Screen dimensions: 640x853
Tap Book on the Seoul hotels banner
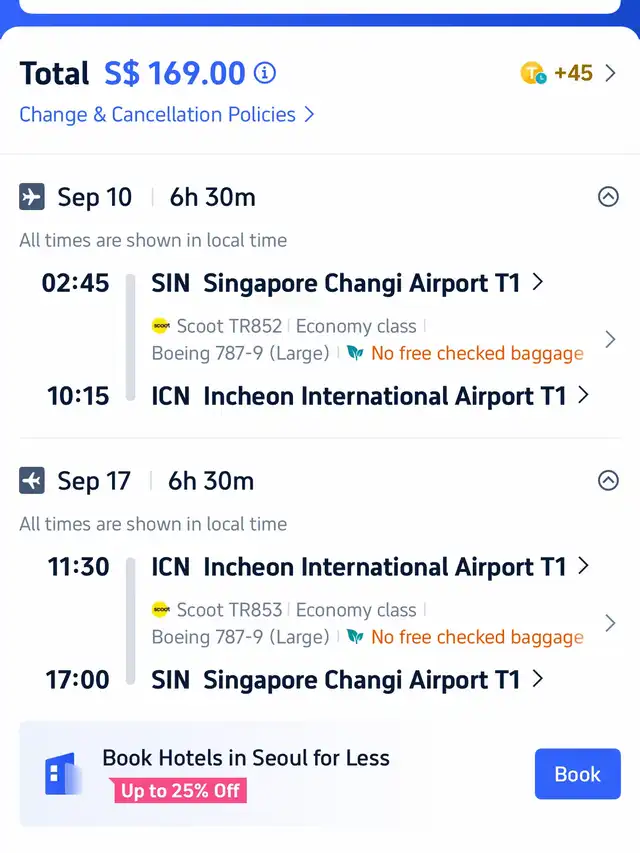tap(577, 774)
